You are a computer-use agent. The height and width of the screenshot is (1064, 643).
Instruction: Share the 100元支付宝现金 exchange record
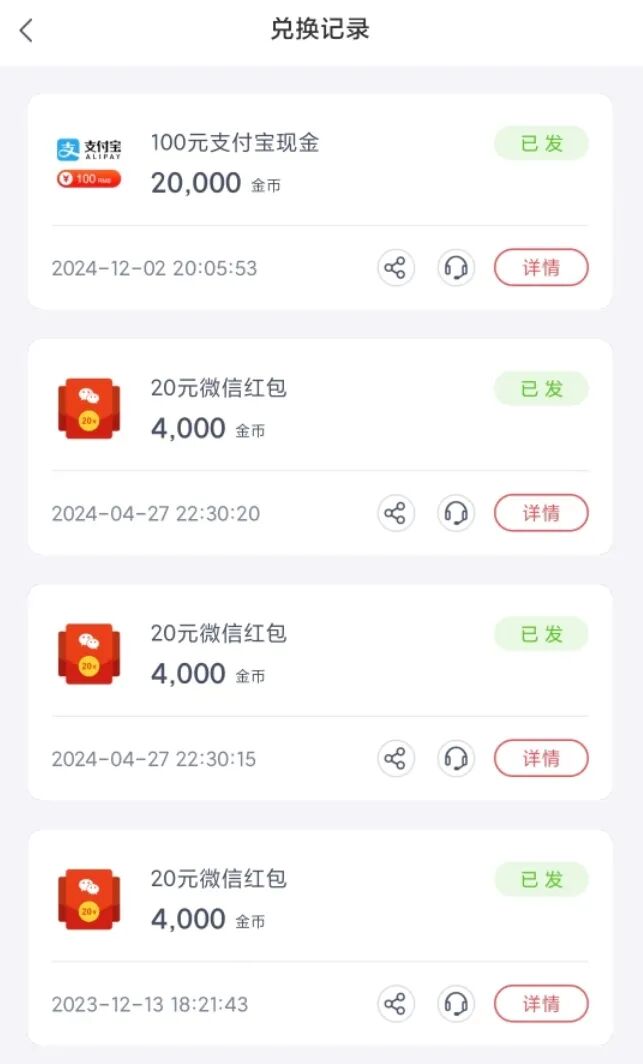pyautogui.click(x=395, y=268)
